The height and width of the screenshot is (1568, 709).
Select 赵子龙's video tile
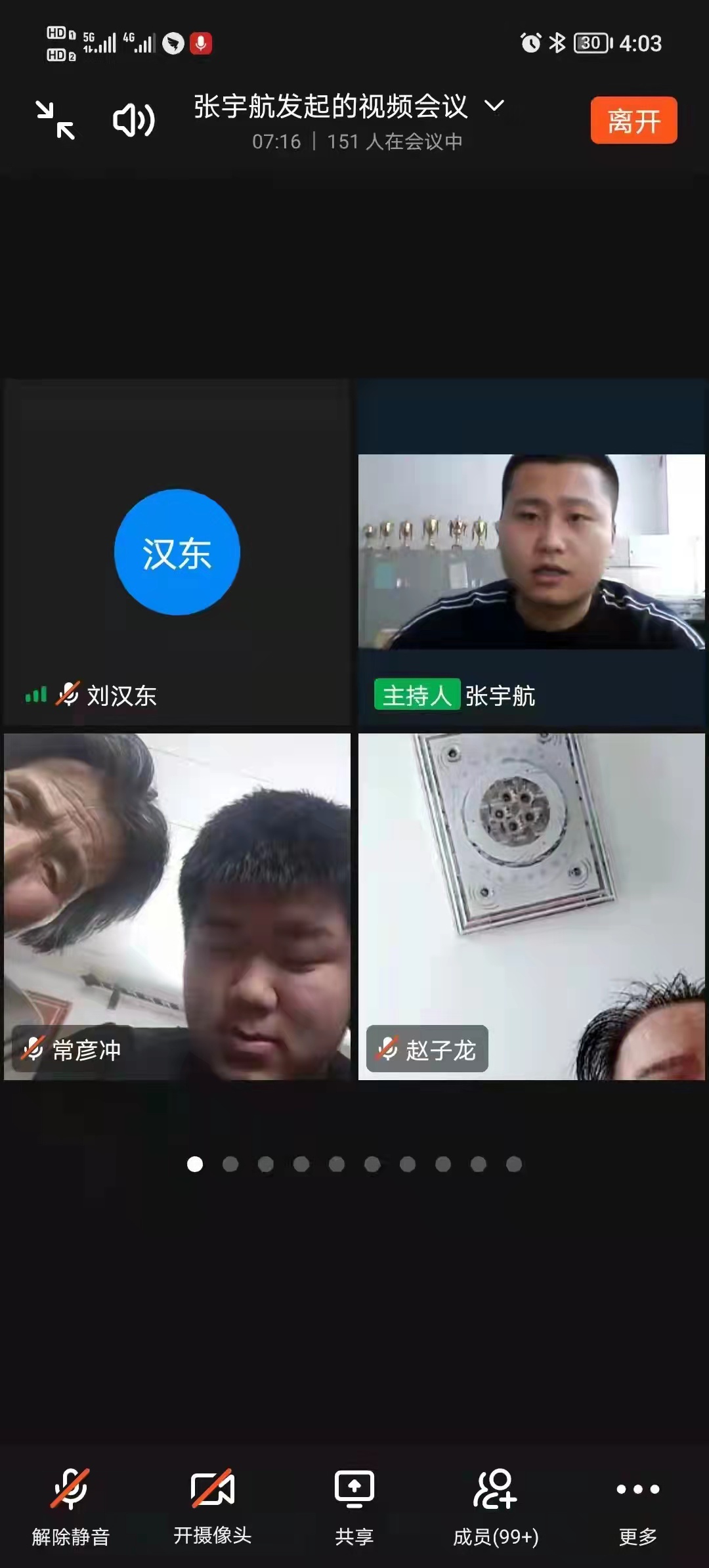tap(532, 906)
